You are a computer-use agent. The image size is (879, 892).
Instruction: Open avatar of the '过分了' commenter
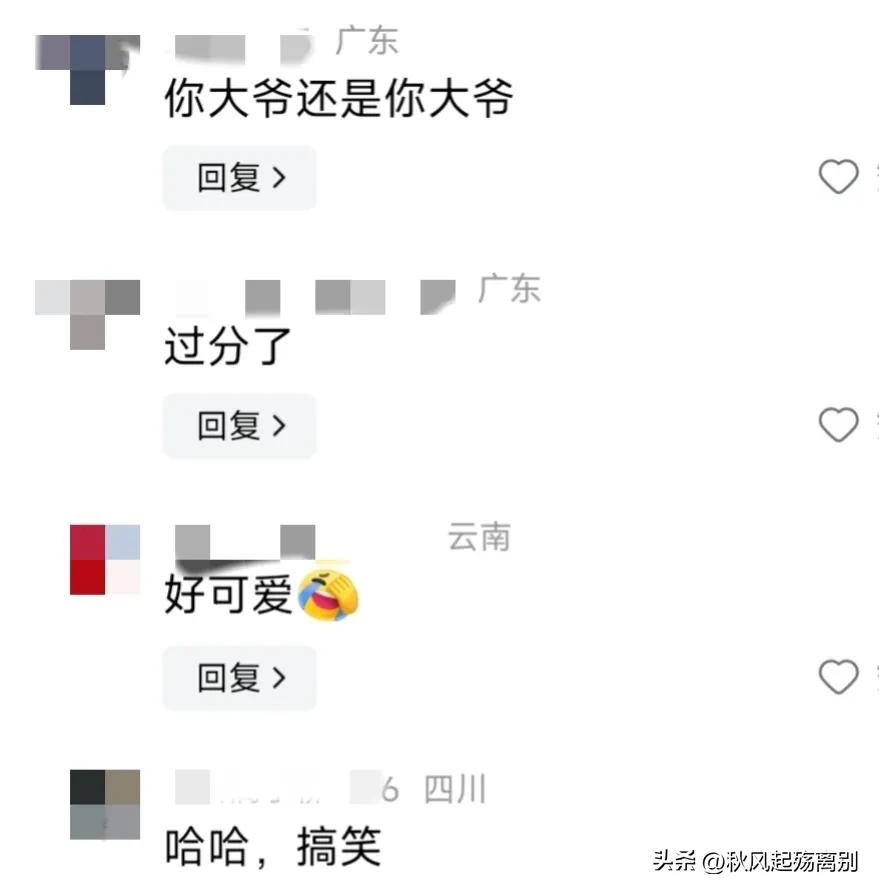(x=89, y=314)
